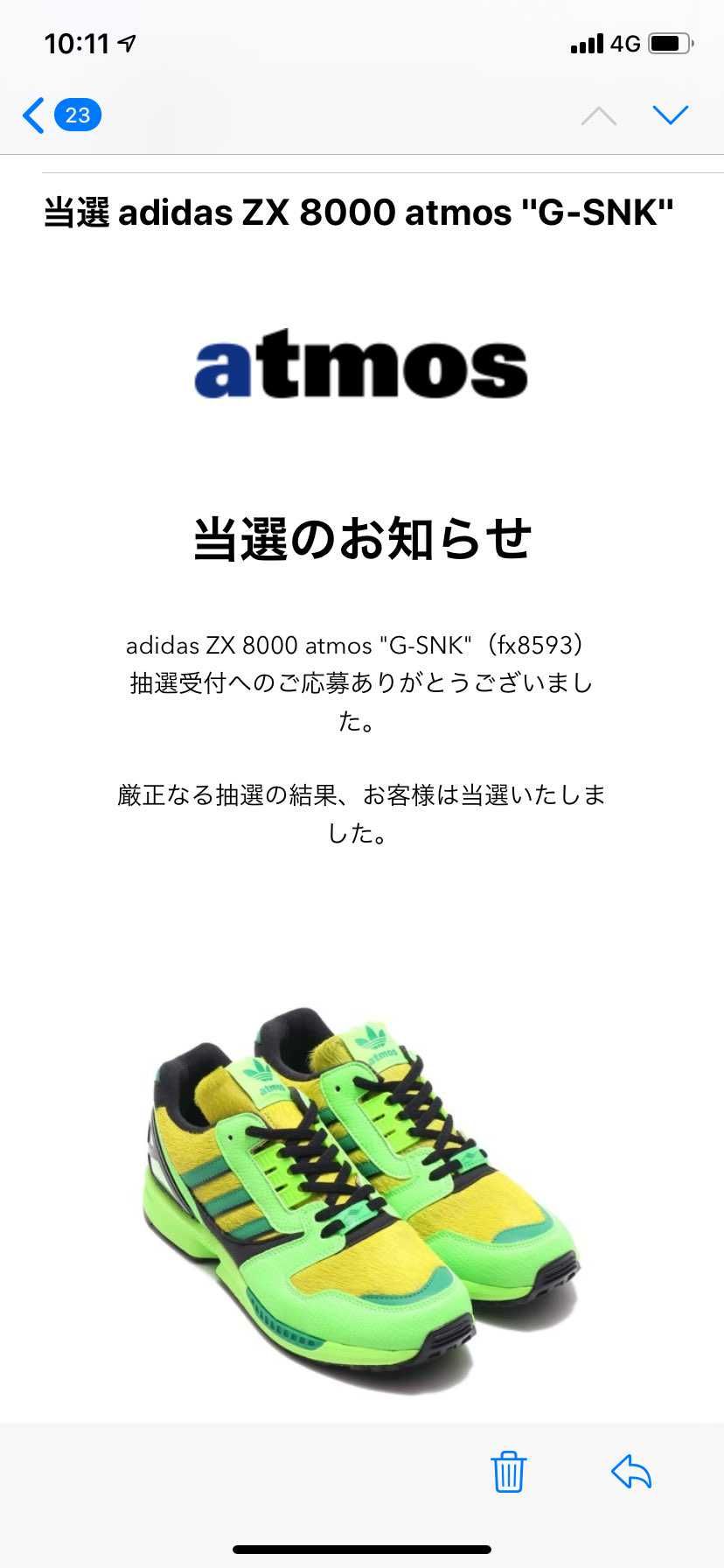Reply to this email with reply arrow
This screenshot has height=1568, width=724.
click(631, 1471)
